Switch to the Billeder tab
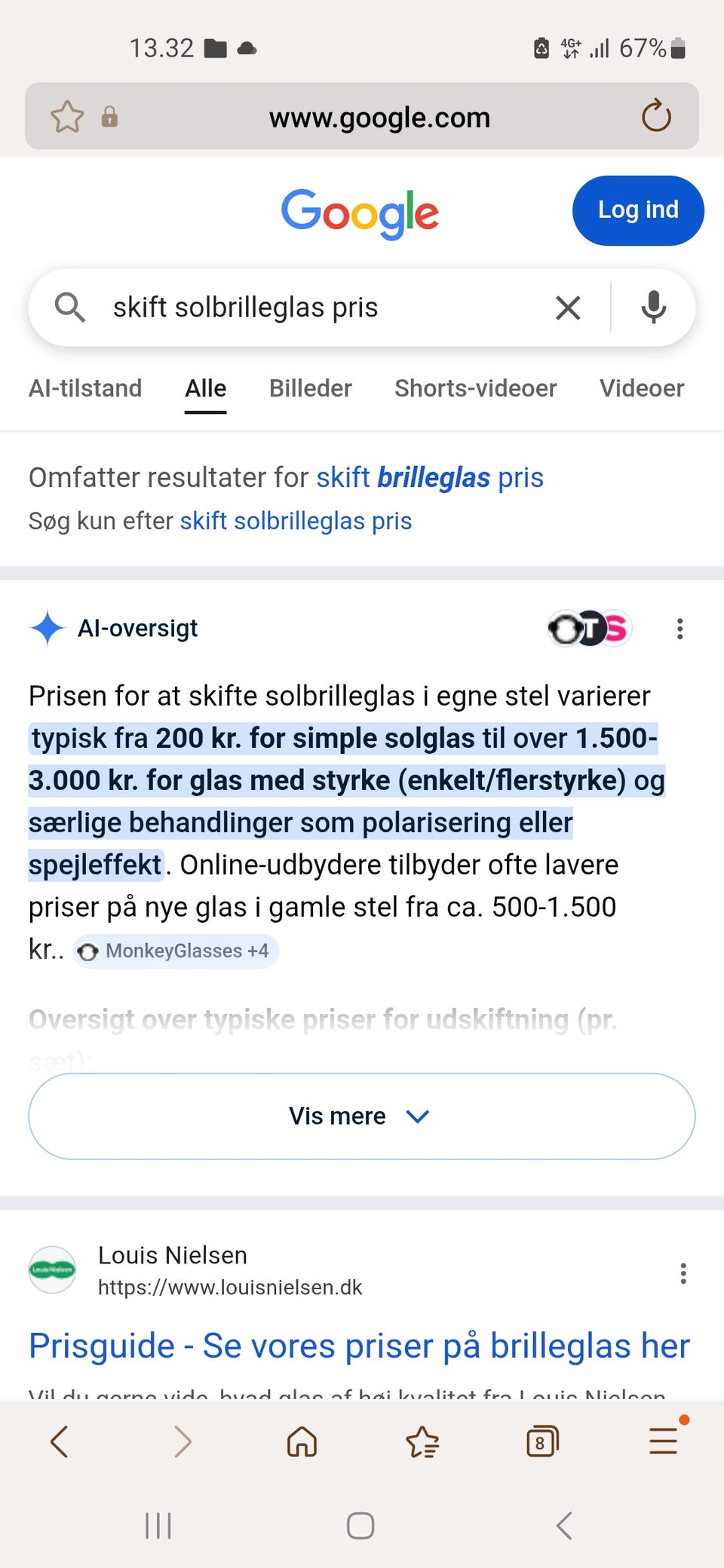 click(x=310, y=388)
